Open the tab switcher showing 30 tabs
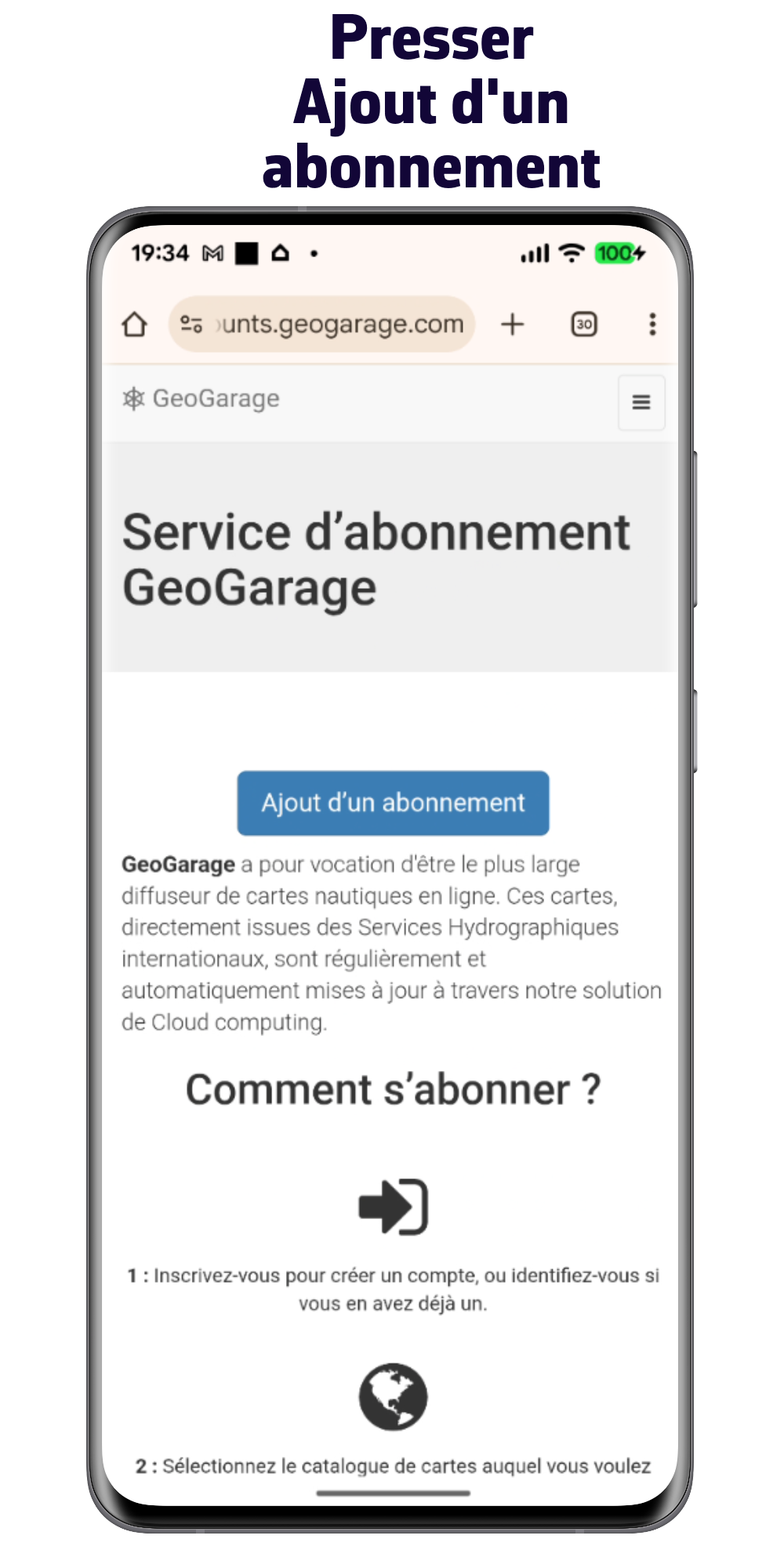The image size is (784, 1568). 583,324
